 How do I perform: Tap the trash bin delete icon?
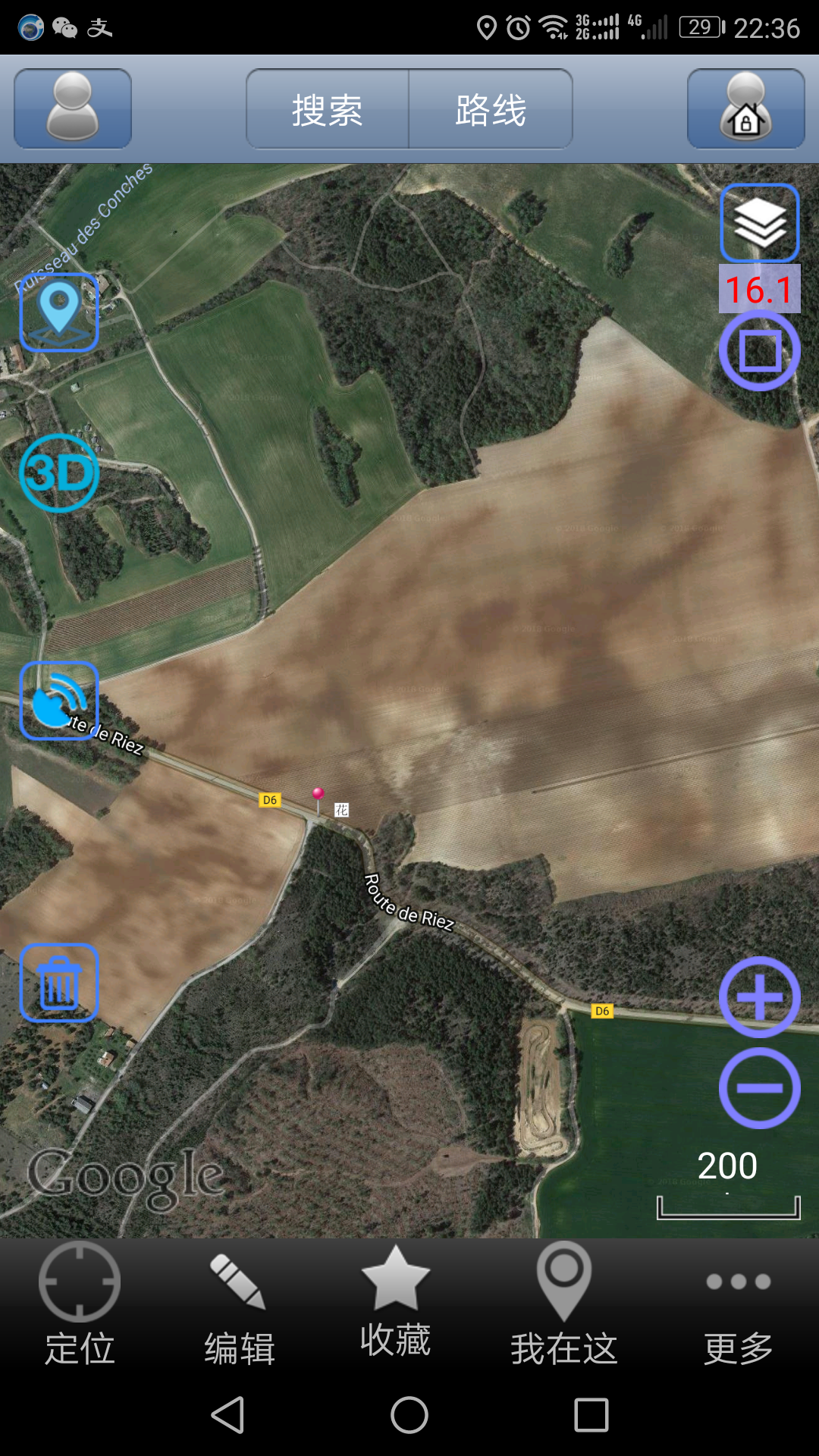point(59,983)
